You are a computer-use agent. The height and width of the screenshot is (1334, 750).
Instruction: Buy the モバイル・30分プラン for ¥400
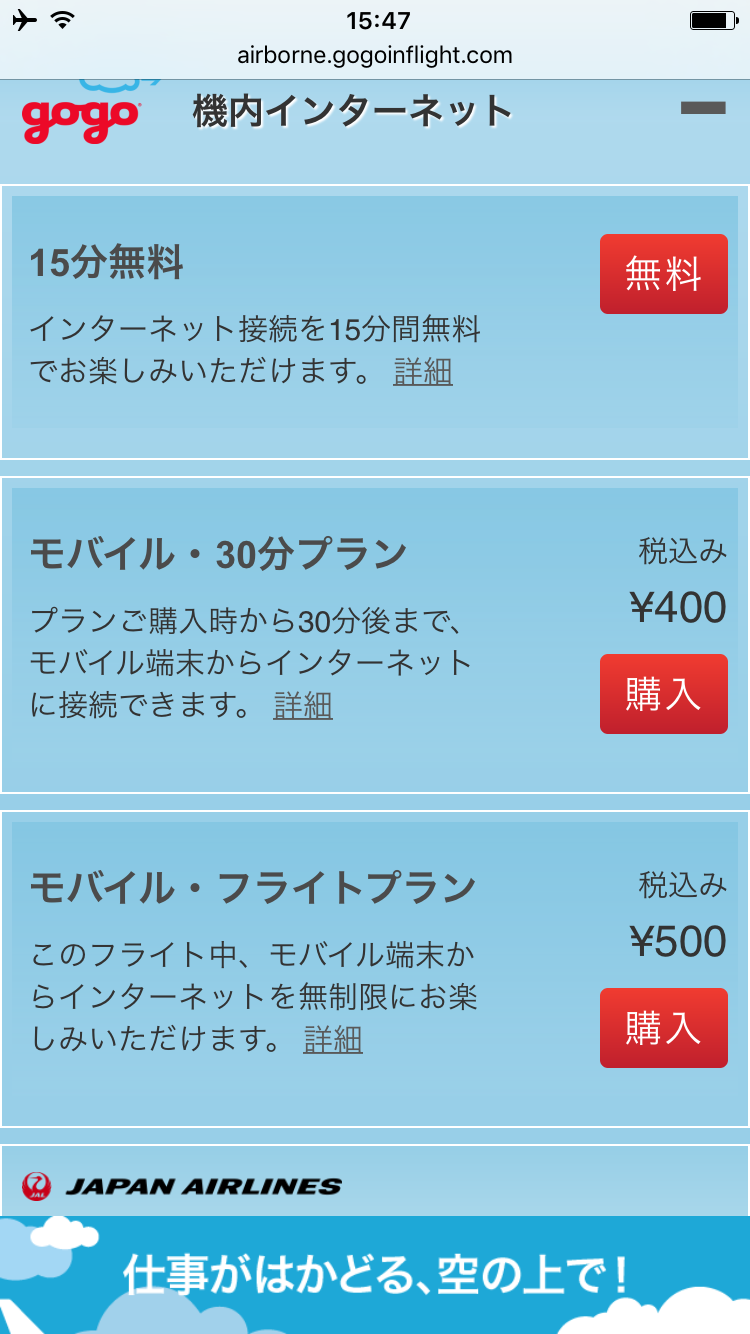pos(663,694)
